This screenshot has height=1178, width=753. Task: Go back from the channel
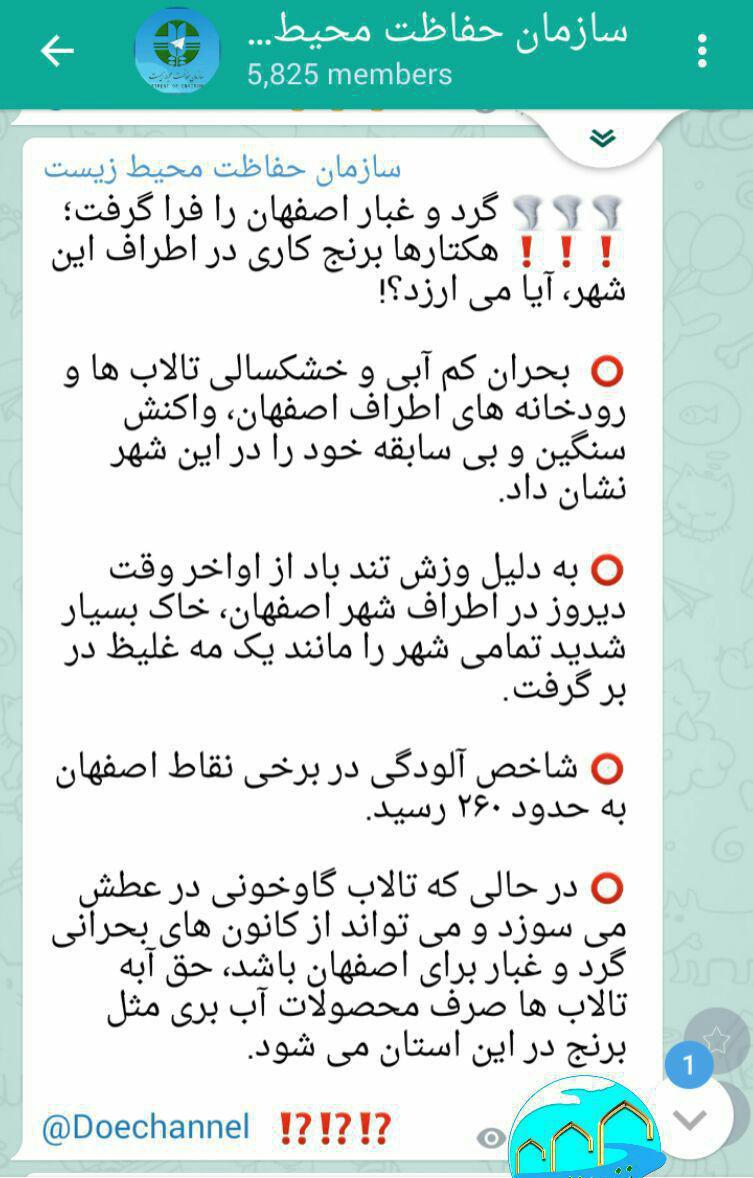tap(57, 51)
